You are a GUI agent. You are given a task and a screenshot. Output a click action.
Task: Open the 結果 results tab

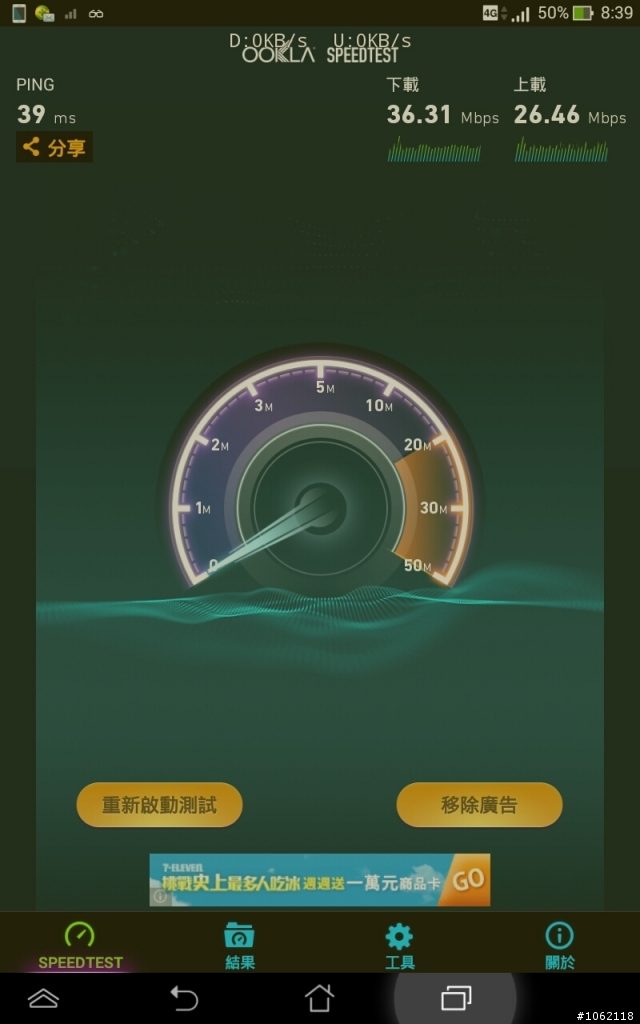[x=240, y=944]
